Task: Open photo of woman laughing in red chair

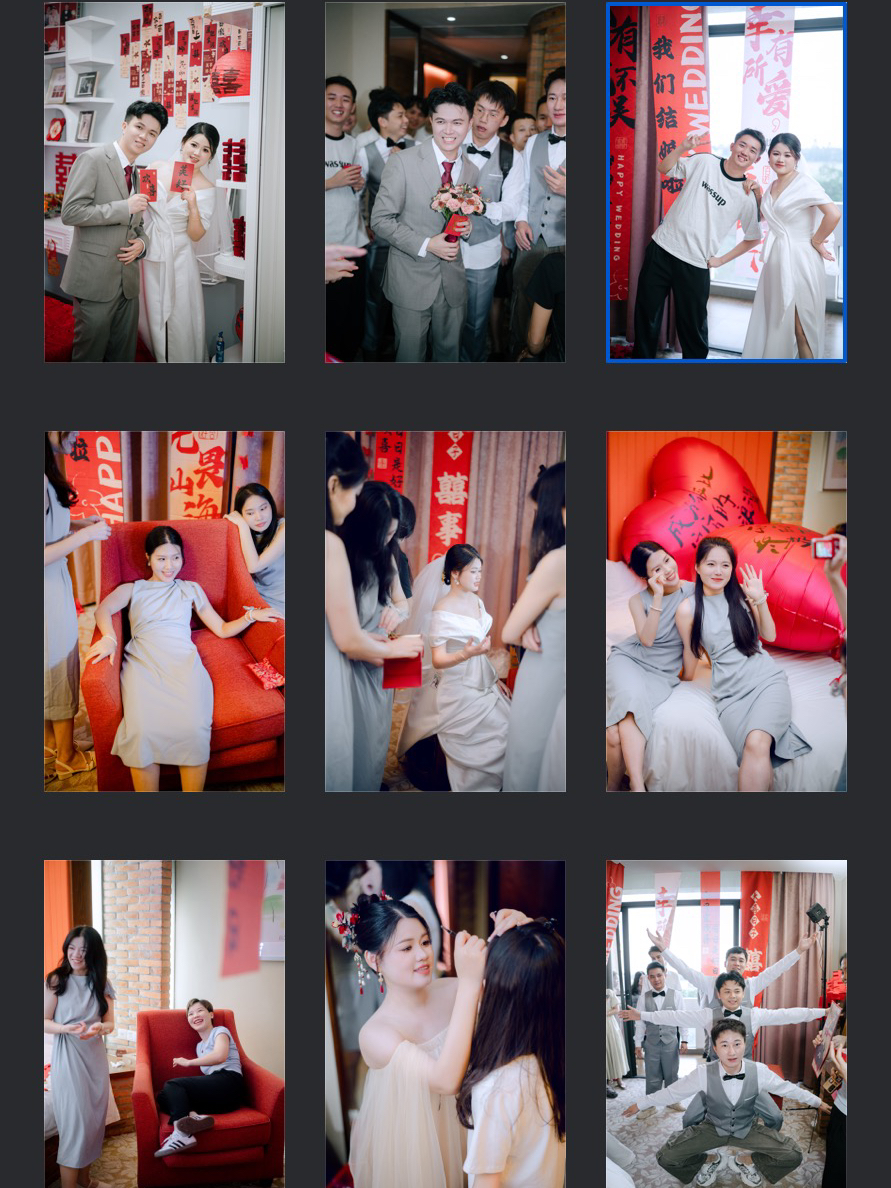Action: pos(164,1023)
